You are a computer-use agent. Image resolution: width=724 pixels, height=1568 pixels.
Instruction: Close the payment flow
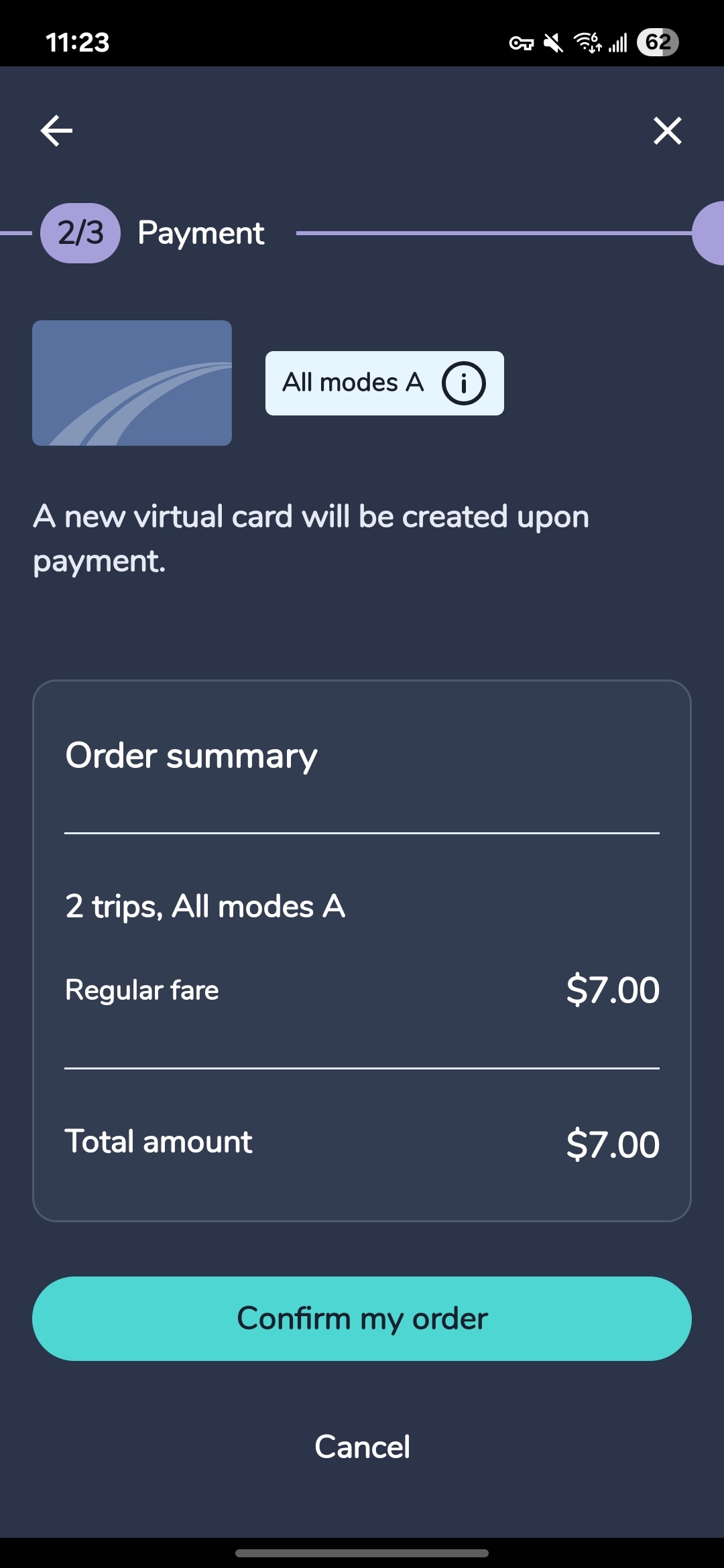(x=667, y=131)
